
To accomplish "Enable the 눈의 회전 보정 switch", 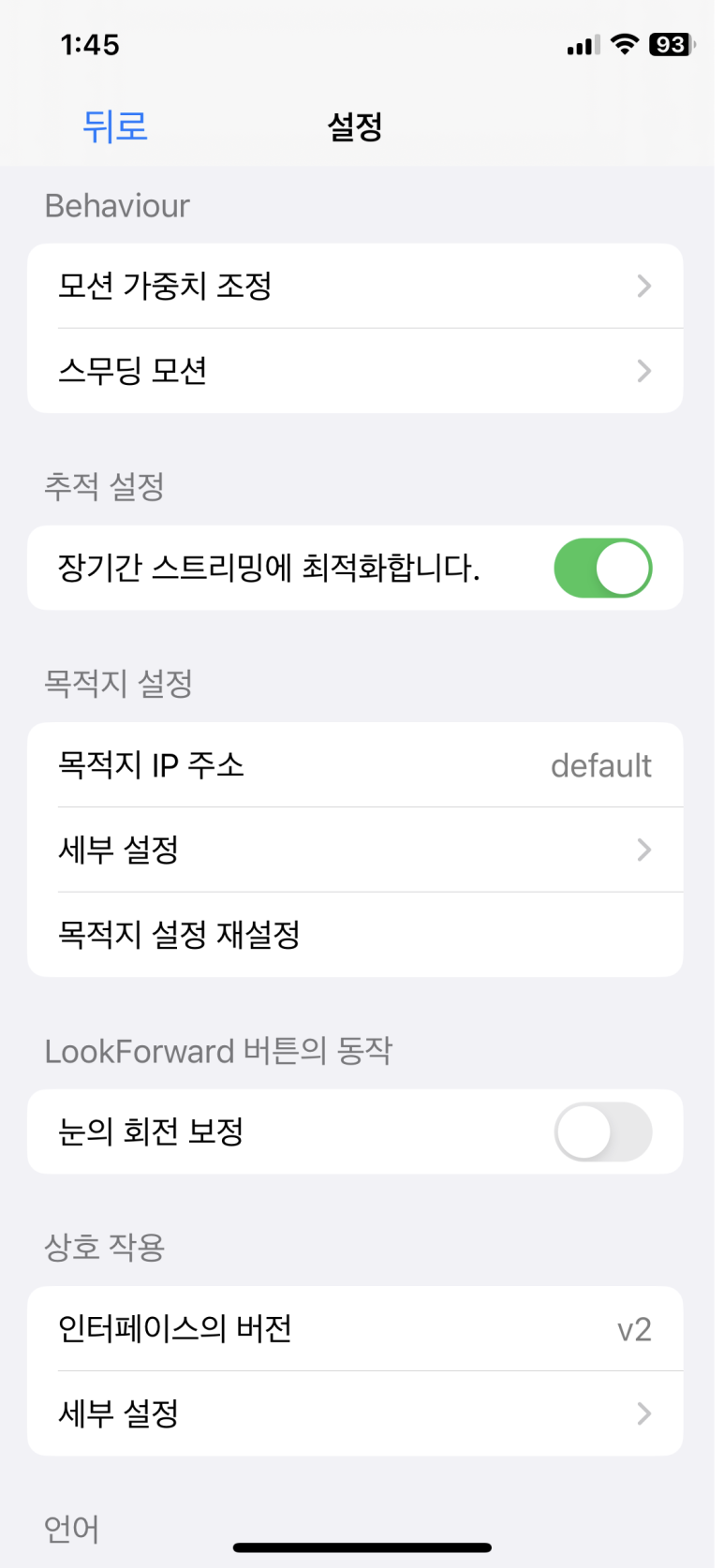I will 603,1132.
